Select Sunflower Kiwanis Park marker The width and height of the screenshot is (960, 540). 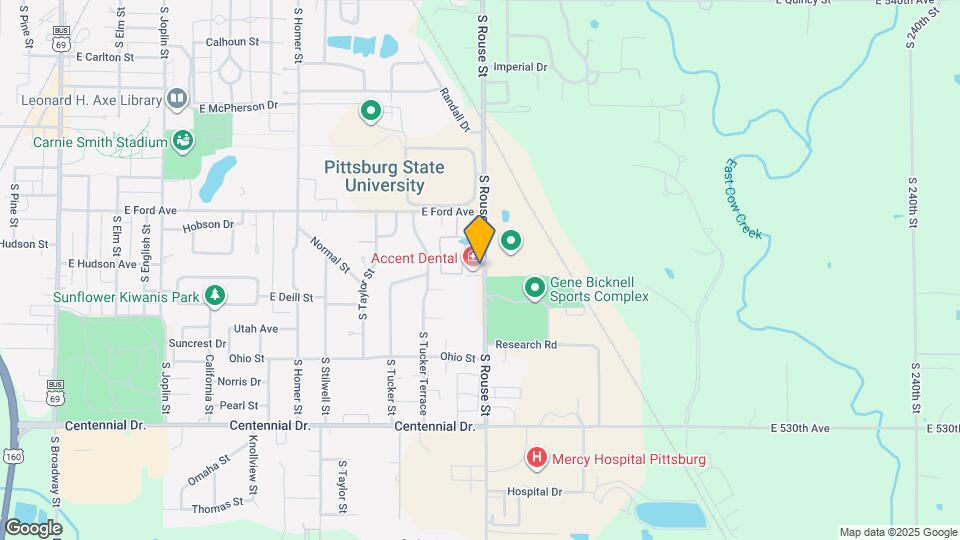pos(214,295)
